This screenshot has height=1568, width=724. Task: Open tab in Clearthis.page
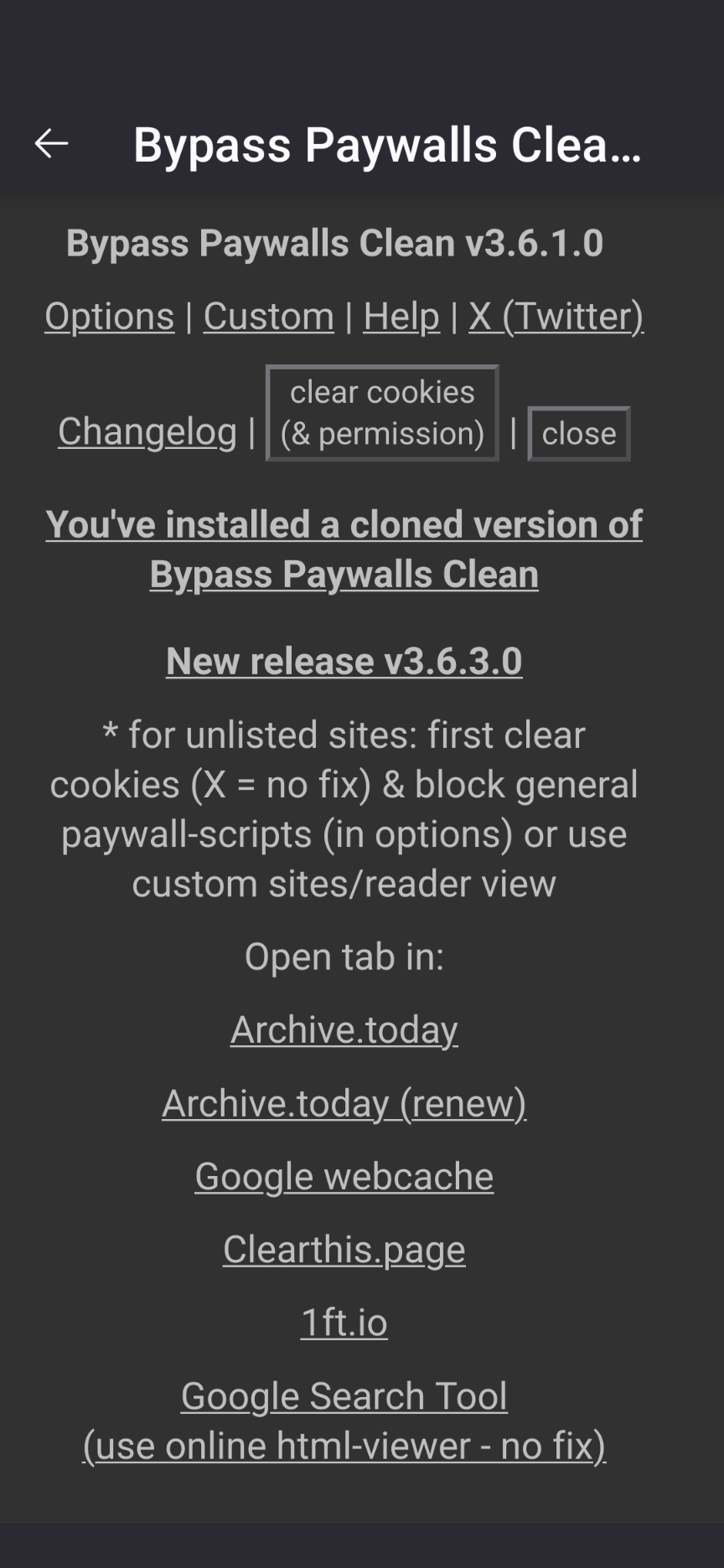click(344, 1250)
